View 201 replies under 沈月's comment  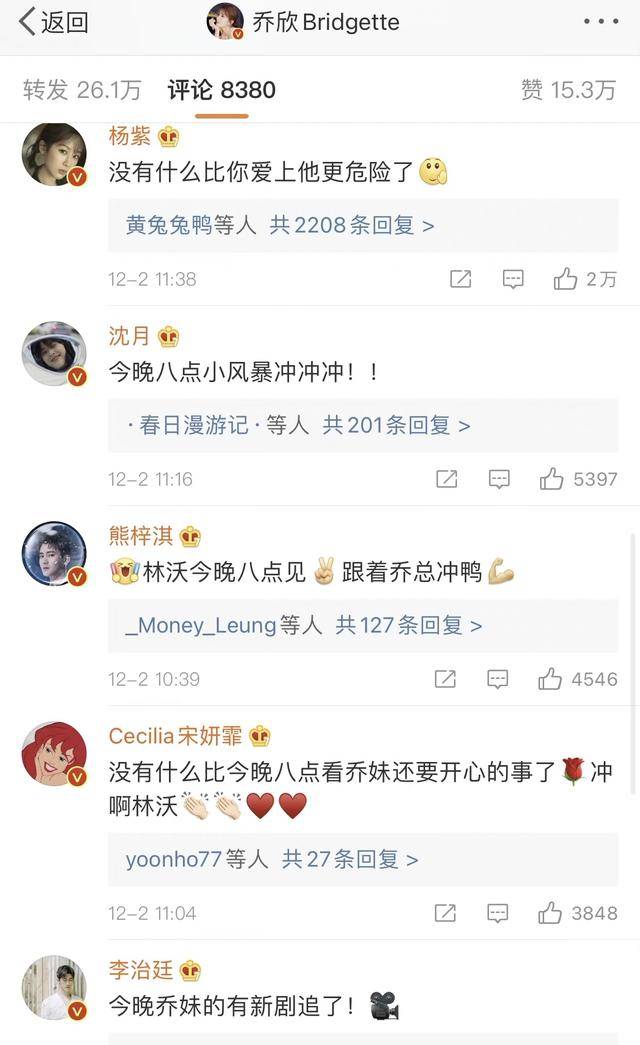pos(396,425)
